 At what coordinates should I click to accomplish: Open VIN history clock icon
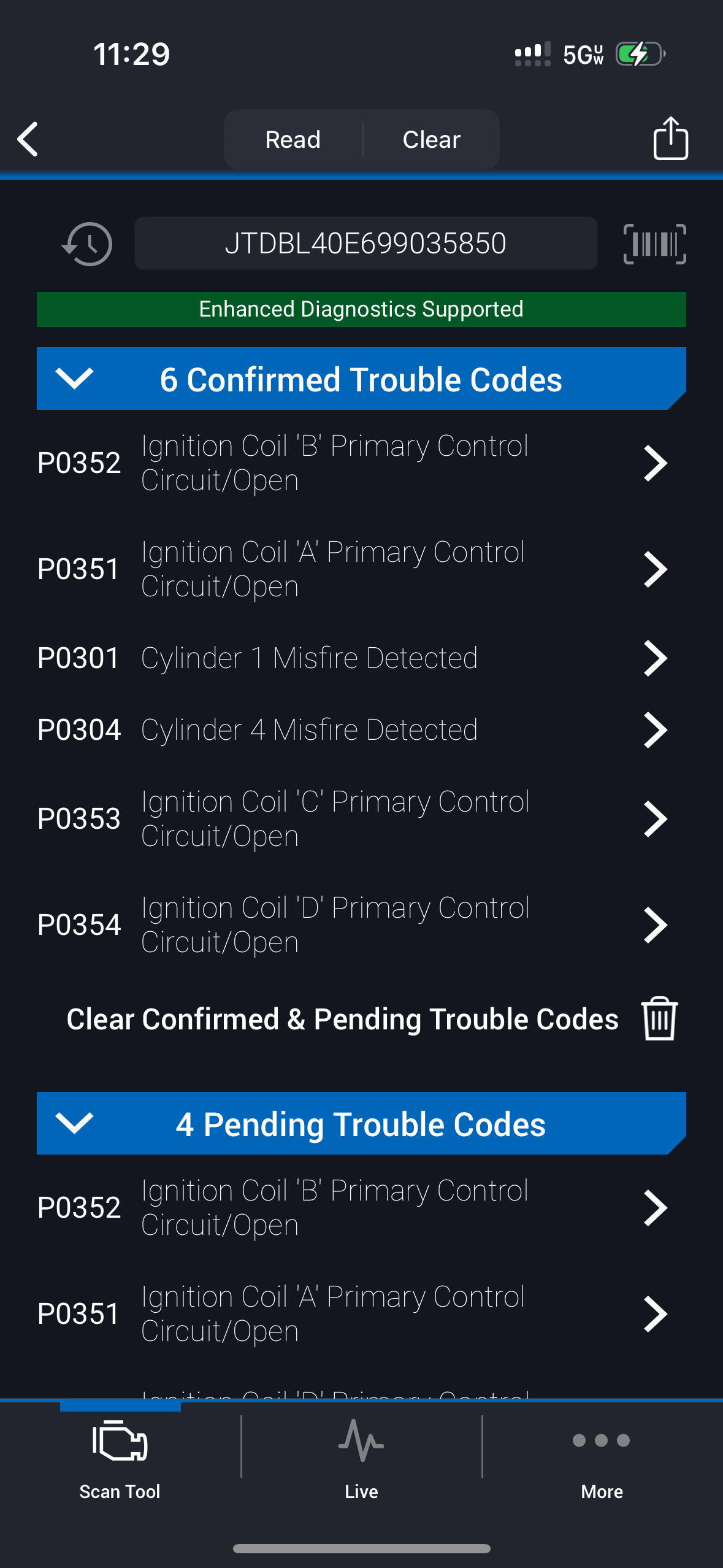pos(87,244)
